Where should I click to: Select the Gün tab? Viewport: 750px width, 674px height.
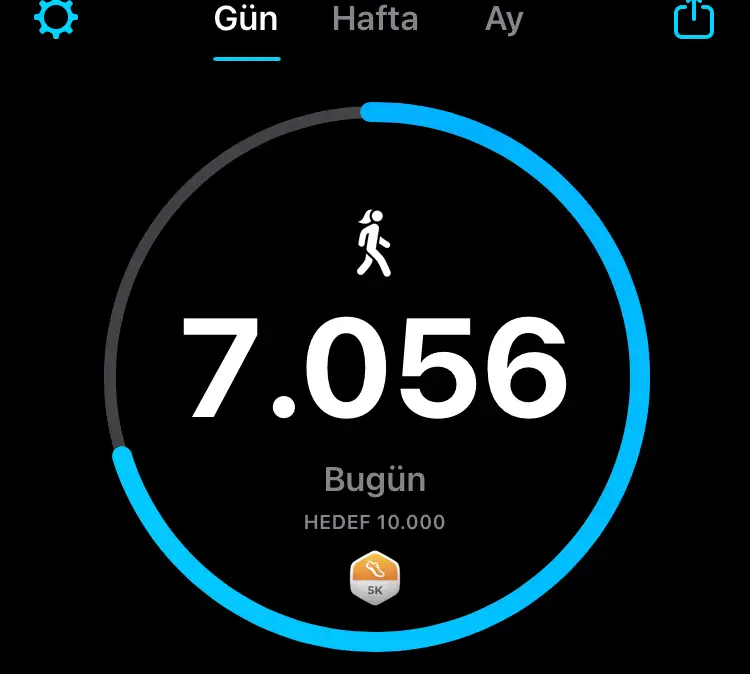[x=247, y=20]
